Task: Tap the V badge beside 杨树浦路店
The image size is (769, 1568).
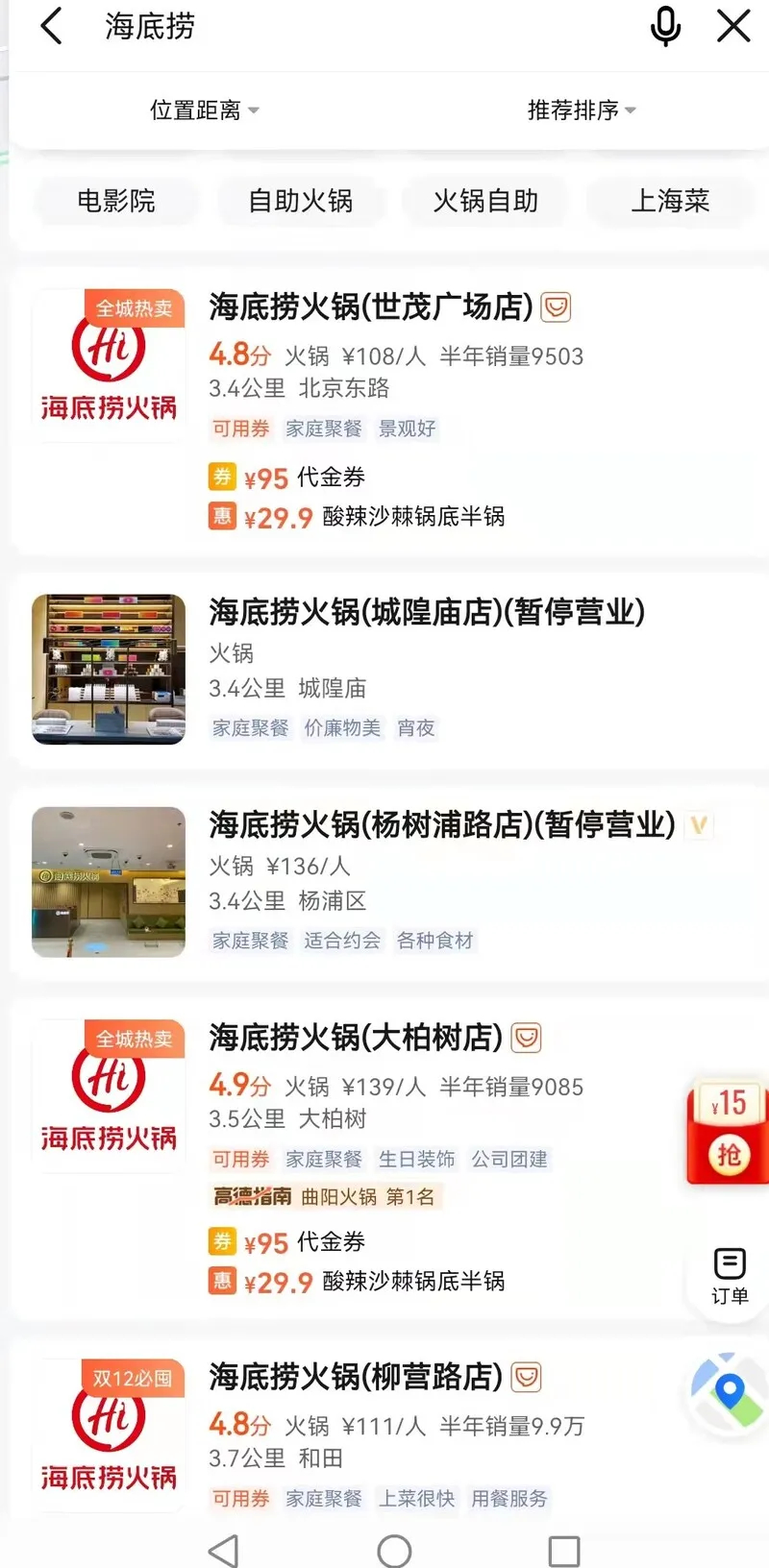Action: tap(700, 824)
